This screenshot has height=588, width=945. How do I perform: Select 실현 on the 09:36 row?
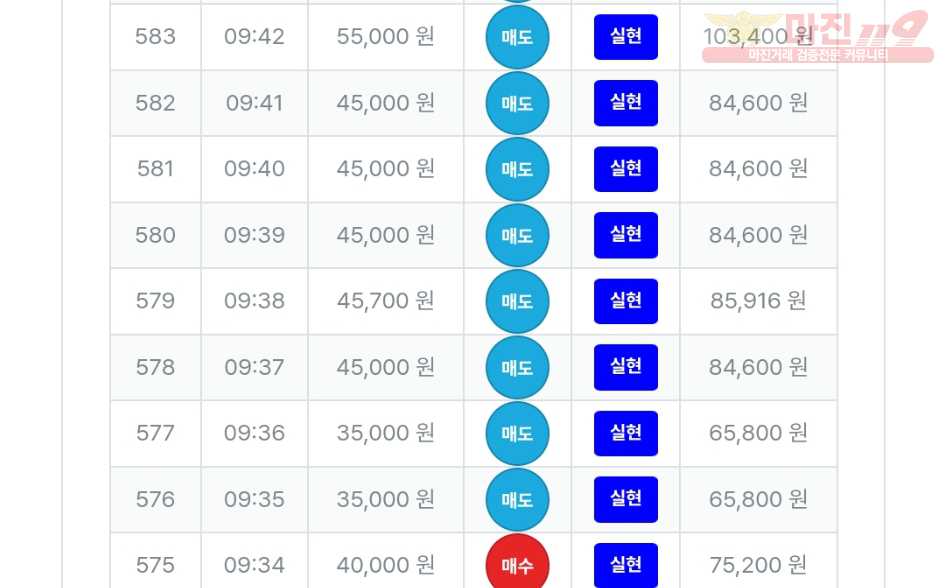[625, 433]
